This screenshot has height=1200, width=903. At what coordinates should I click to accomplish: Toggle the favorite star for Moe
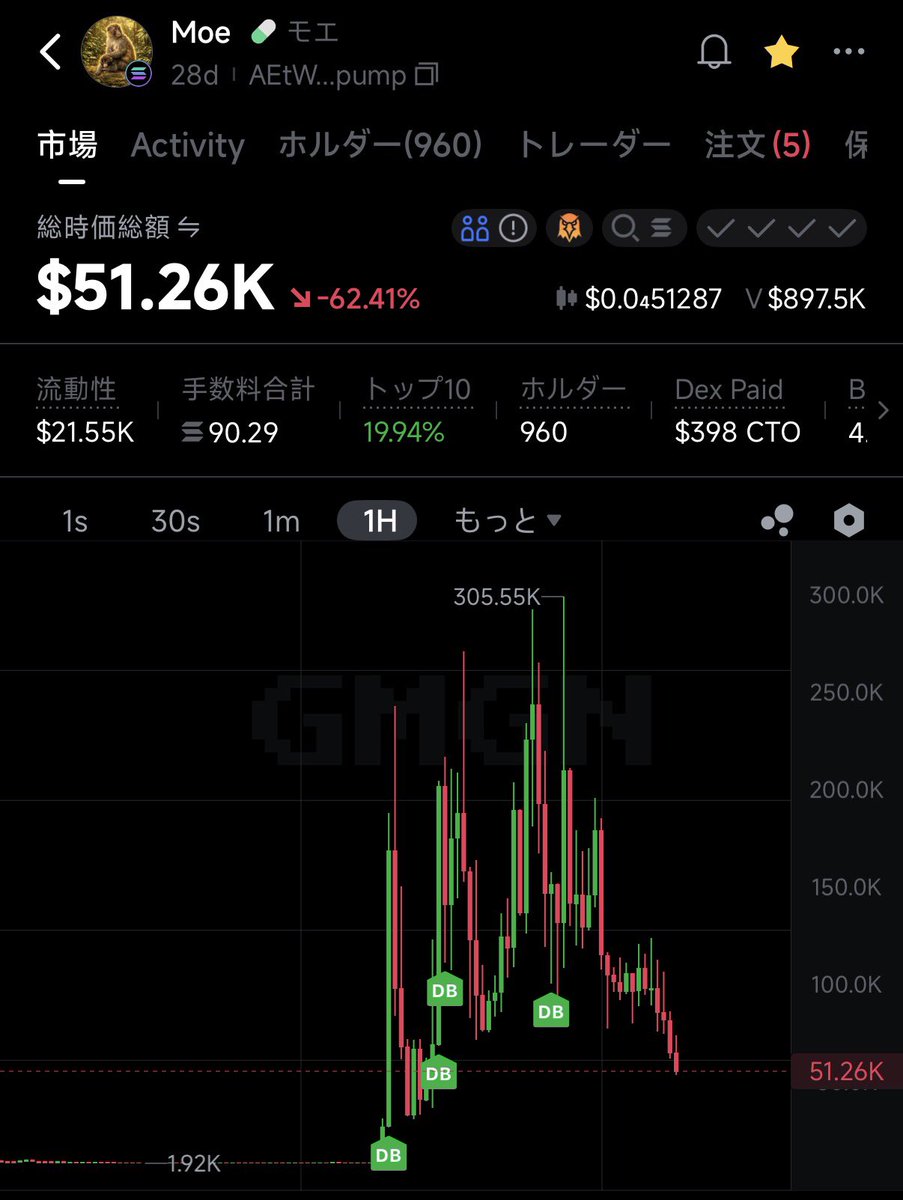tap(781, 52)
